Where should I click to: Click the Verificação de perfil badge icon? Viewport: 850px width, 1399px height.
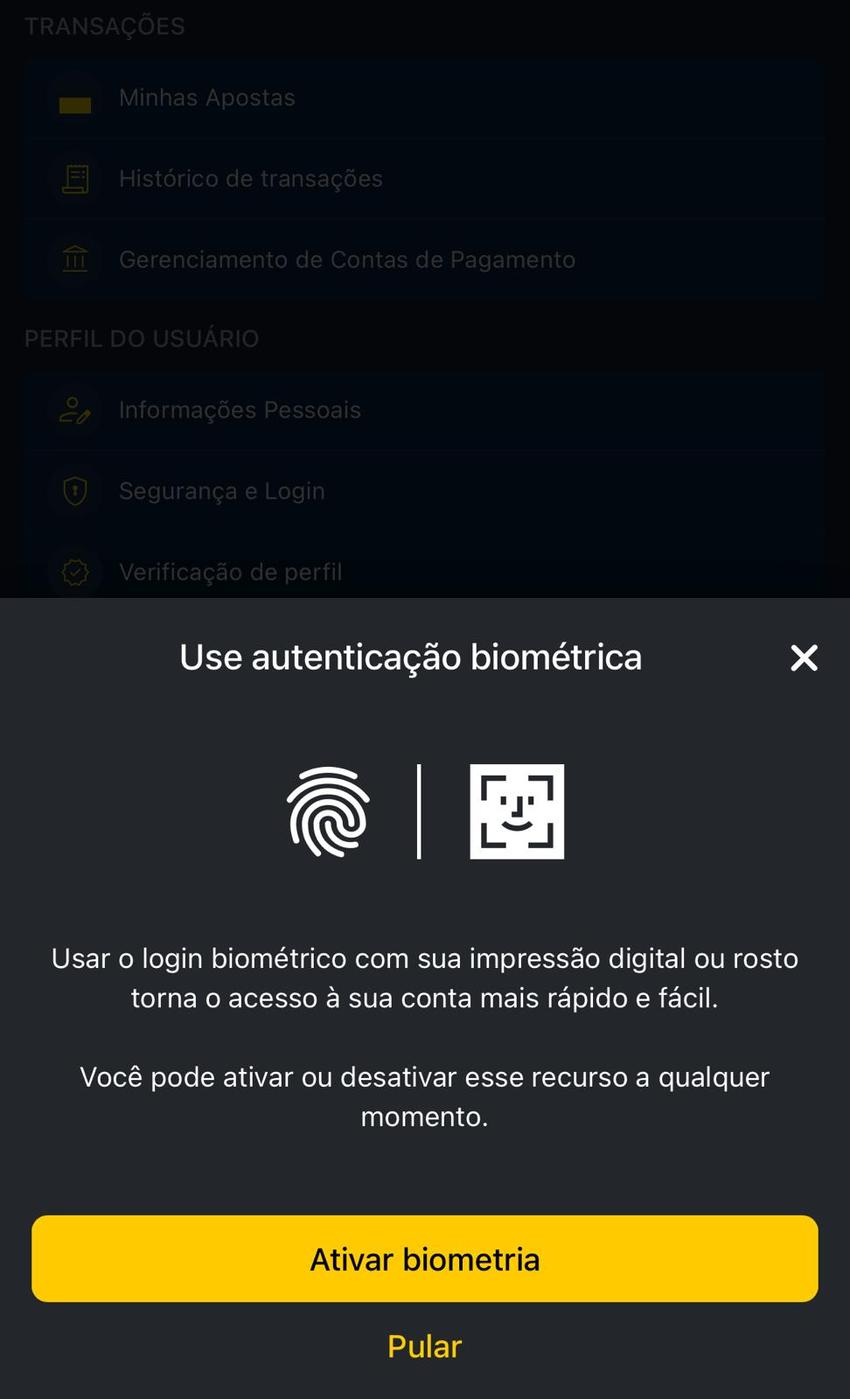pos(74,571)
